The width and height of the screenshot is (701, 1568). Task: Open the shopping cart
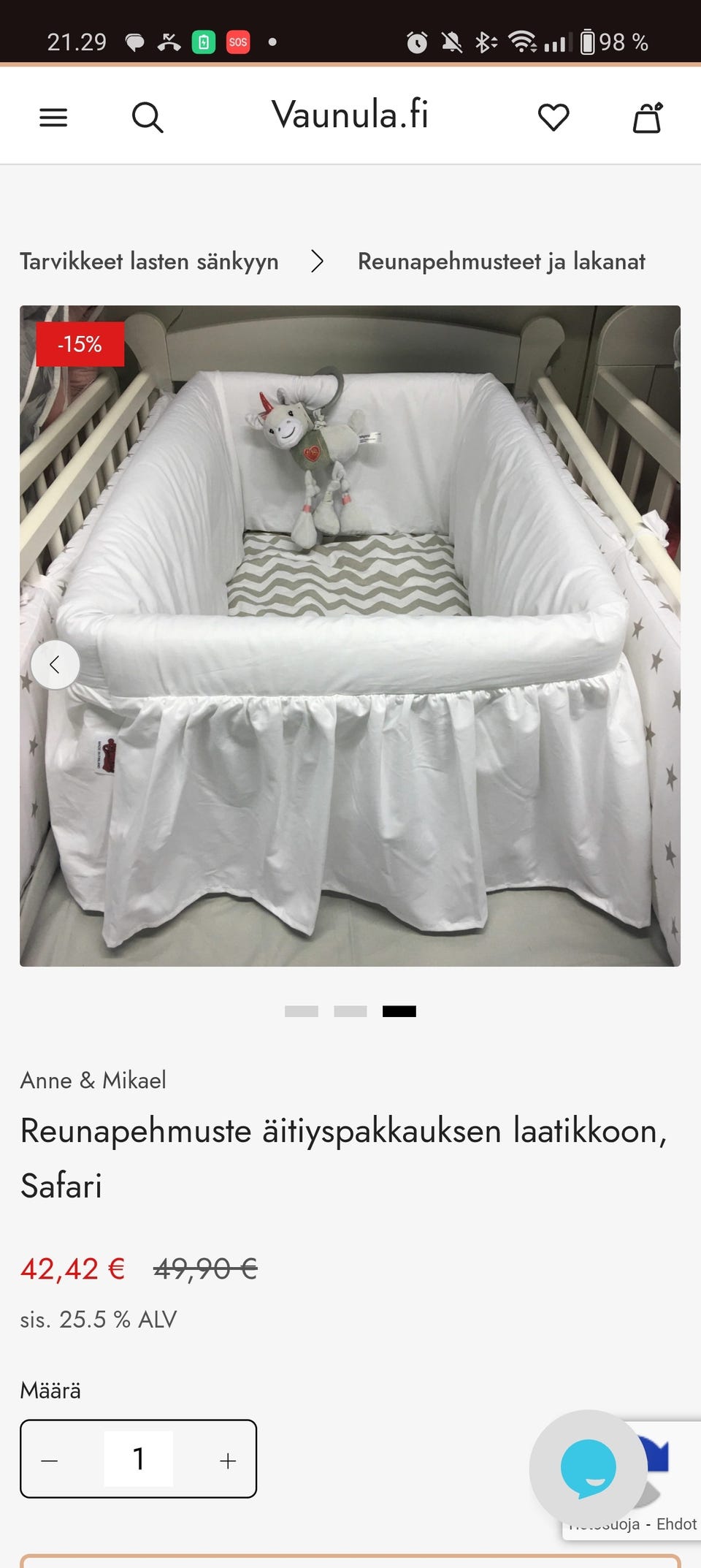pyautogui.click(x=647, y=118)
